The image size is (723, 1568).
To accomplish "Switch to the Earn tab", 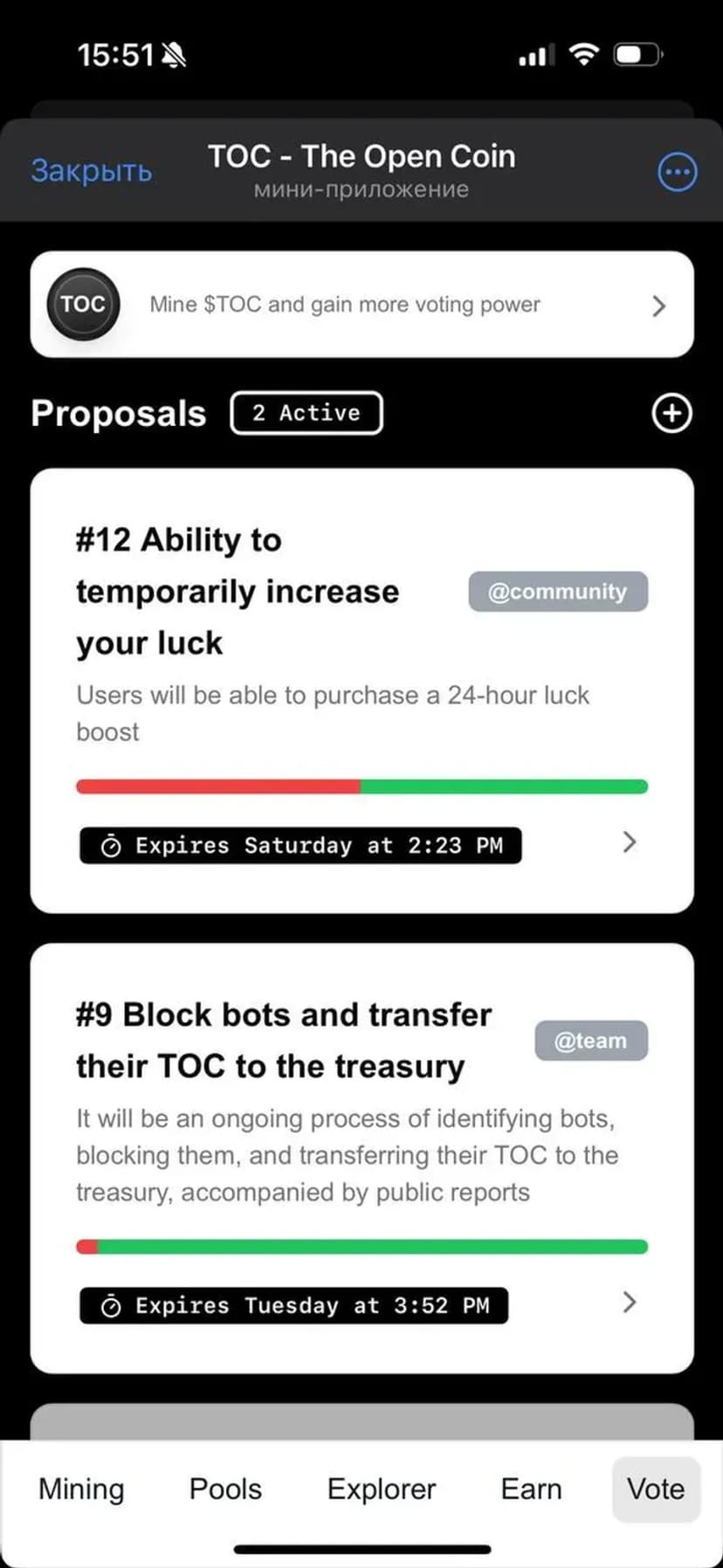I will [531, 1489].
